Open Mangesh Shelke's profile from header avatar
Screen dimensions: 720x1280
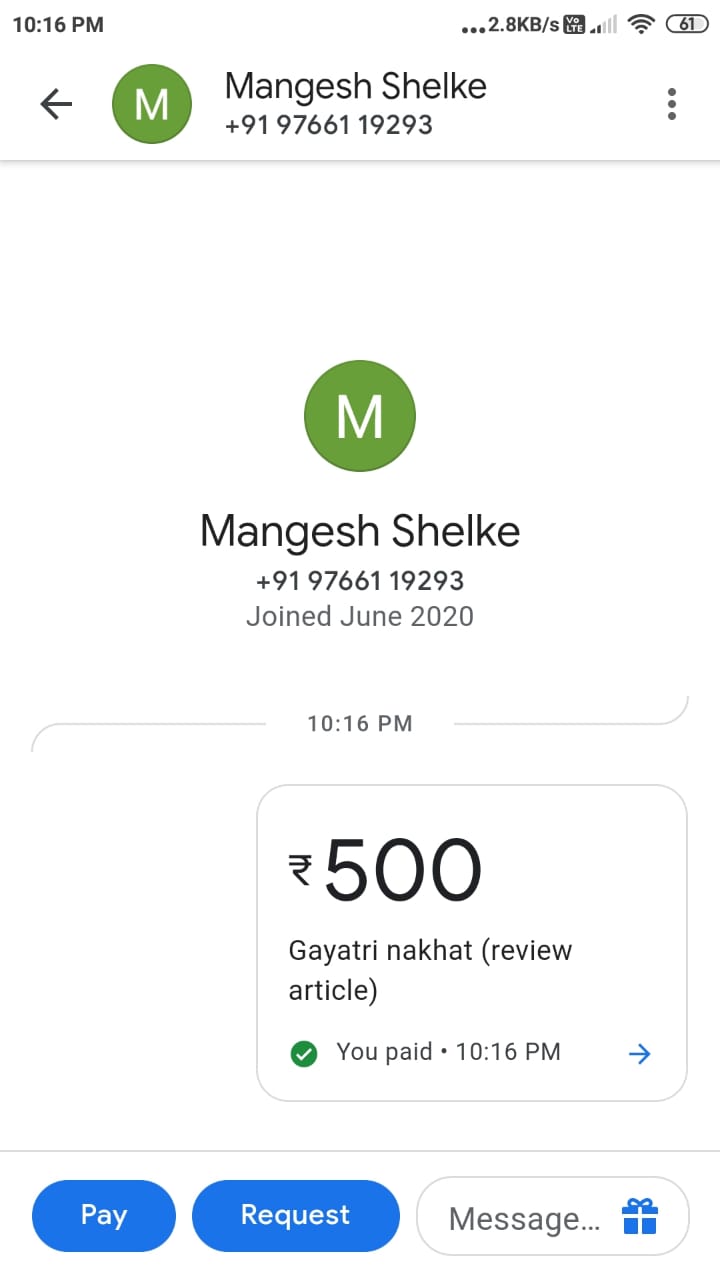tap(151, 104)
